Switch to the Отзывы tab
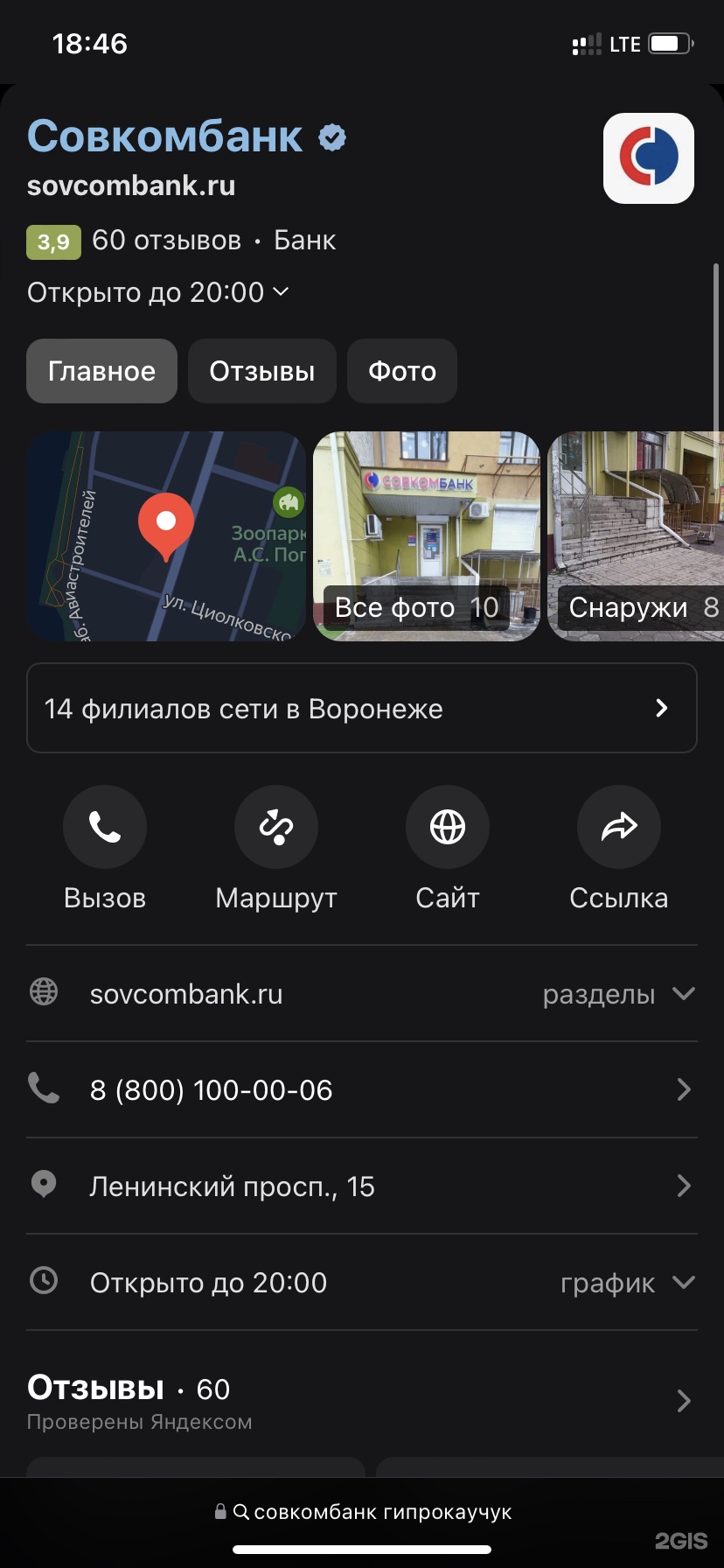Image resolution: width=724 pixels, height=1568 pixels. point(261,371)
